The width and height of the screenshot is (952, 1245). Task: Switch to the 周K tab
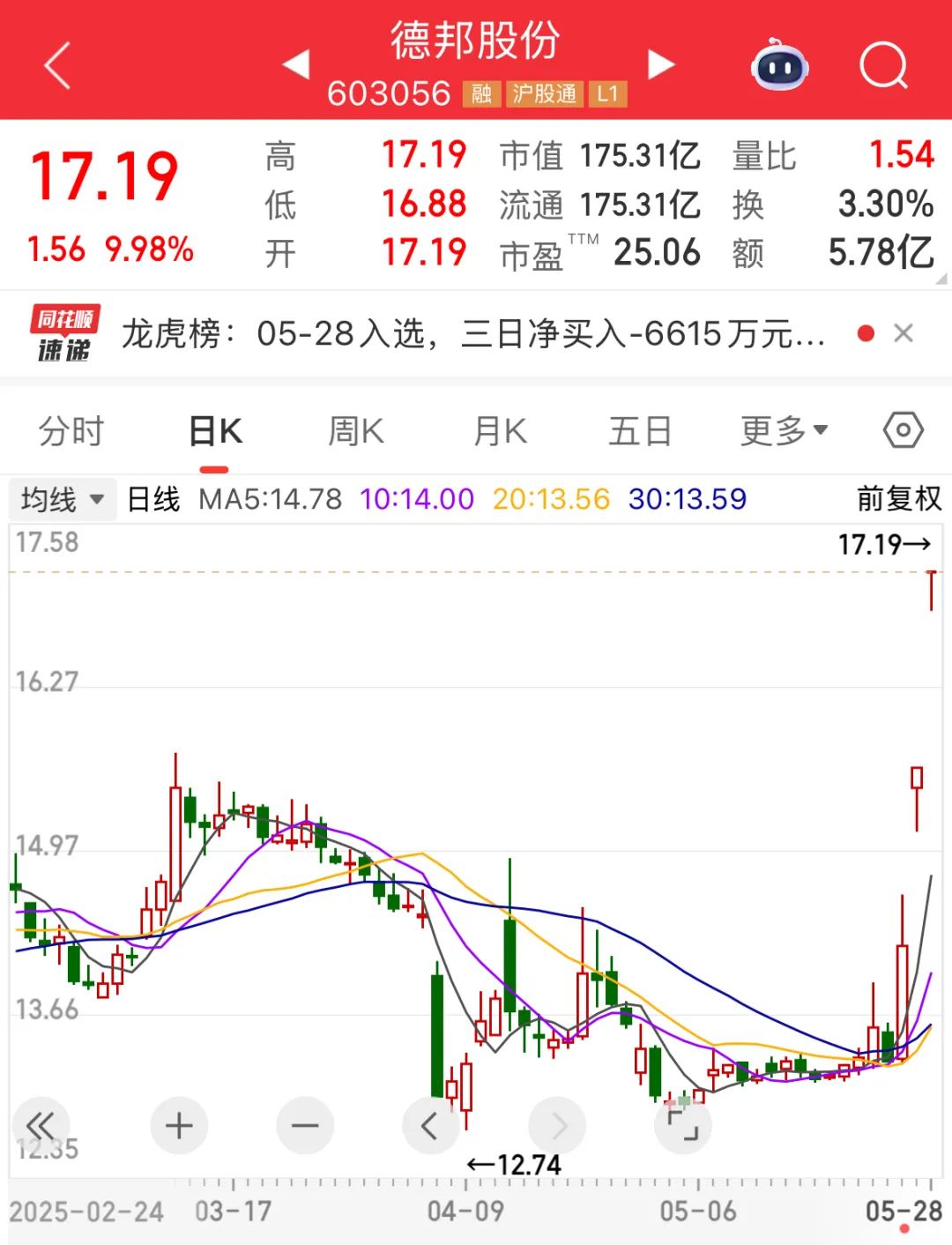tap(355, 432)
